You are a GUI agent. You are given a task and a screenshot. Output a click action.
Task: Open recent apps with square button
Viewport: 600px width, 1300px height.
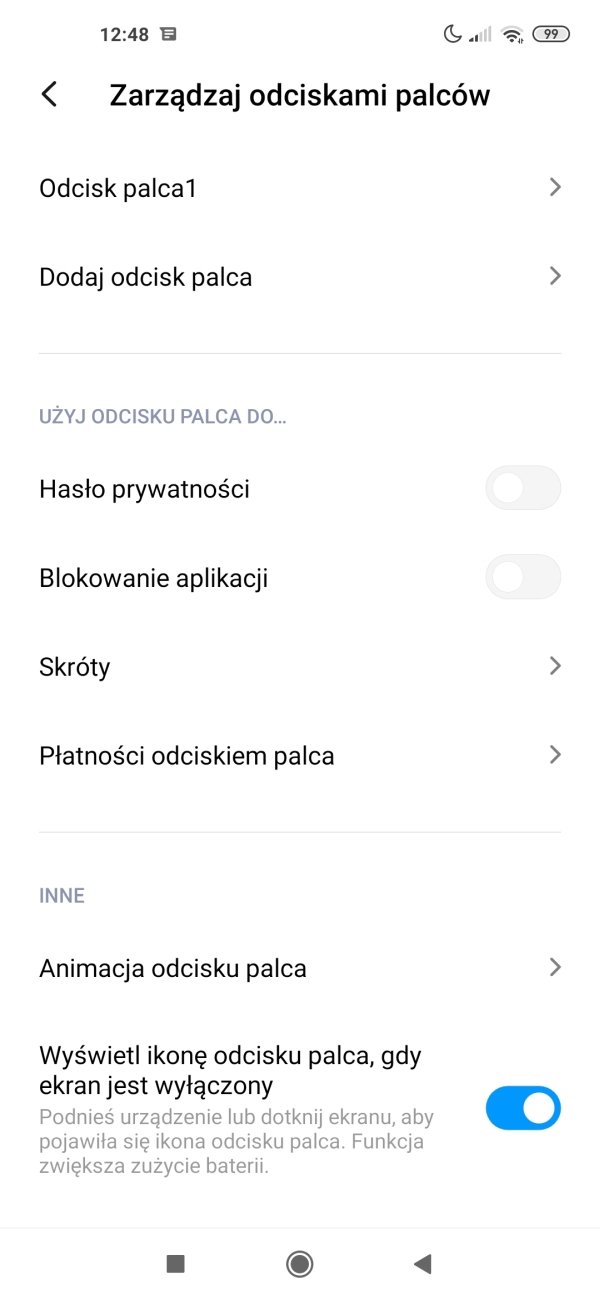[x=176, y=1264]
